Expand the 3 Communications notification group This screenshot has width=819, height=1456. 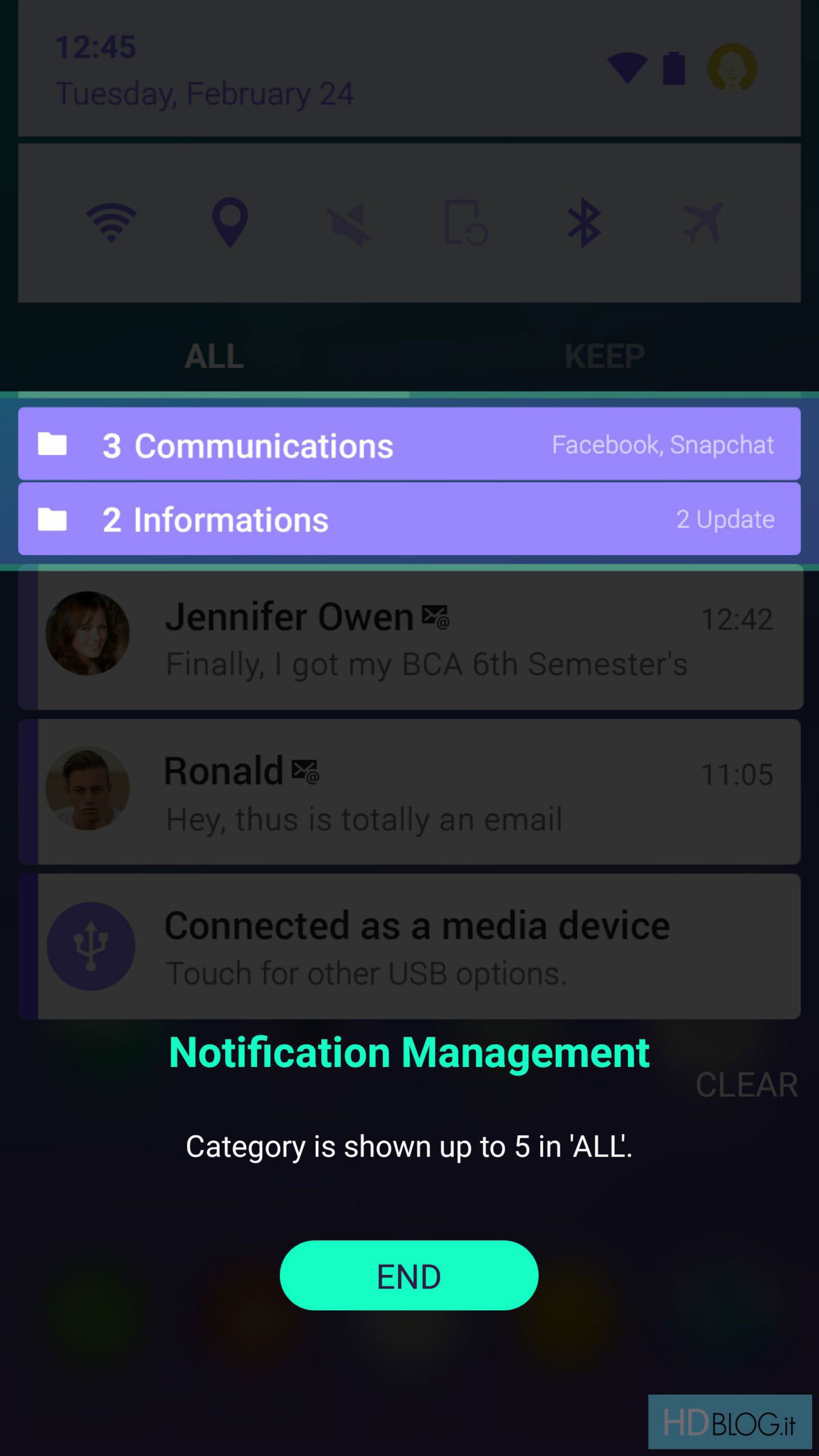(x=409, y=445)
